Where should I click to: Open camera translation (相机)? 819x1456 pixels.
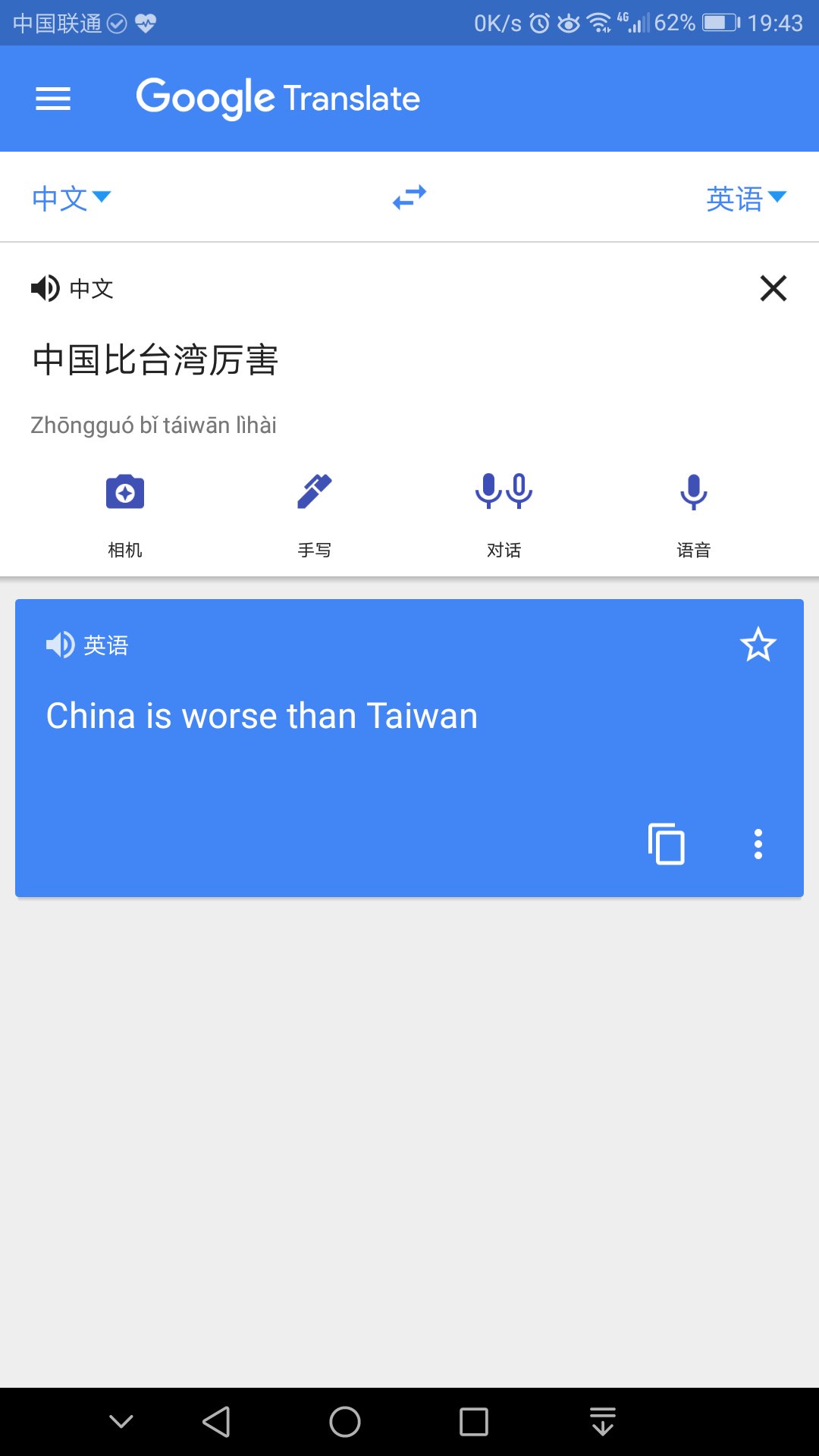(125, 515)
